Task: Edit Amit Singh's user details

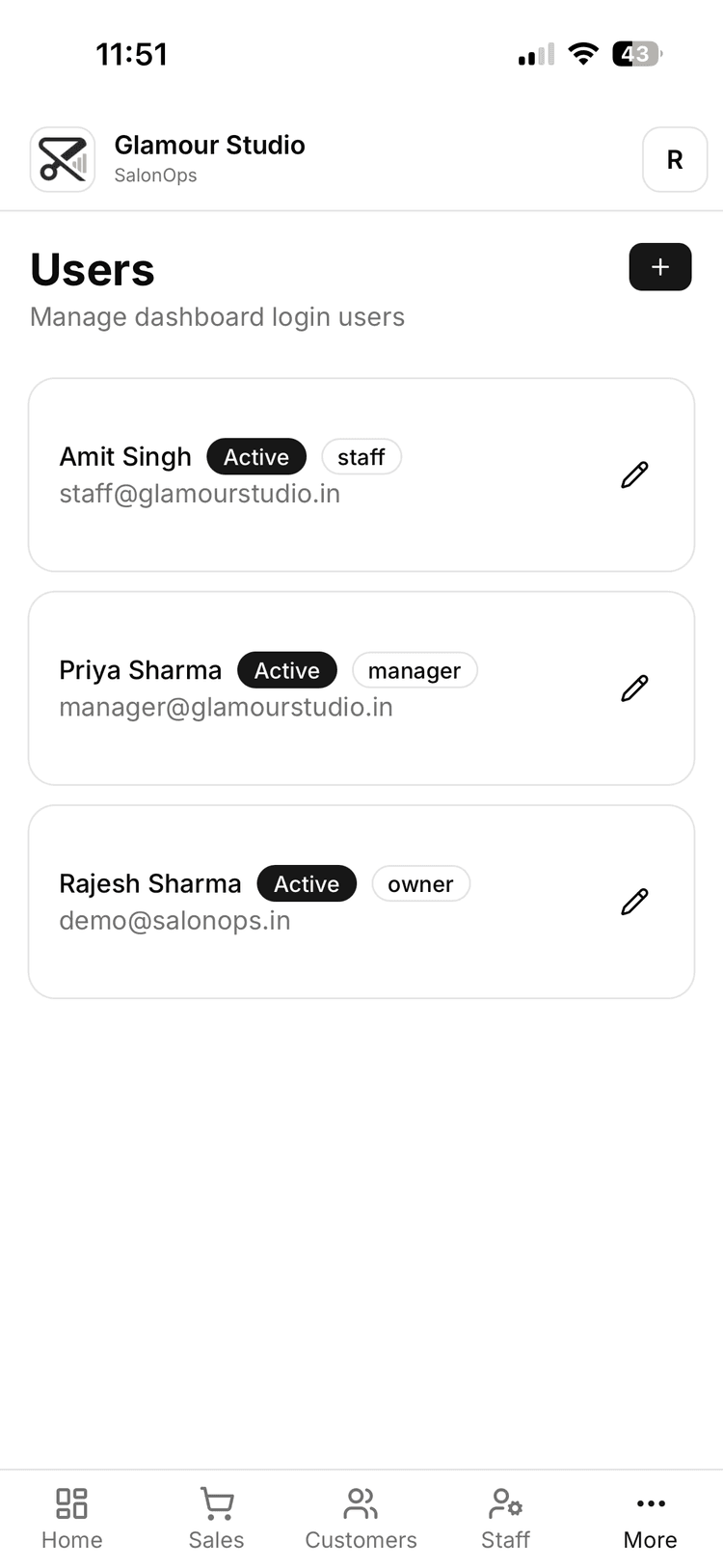Action: [634, 474]
